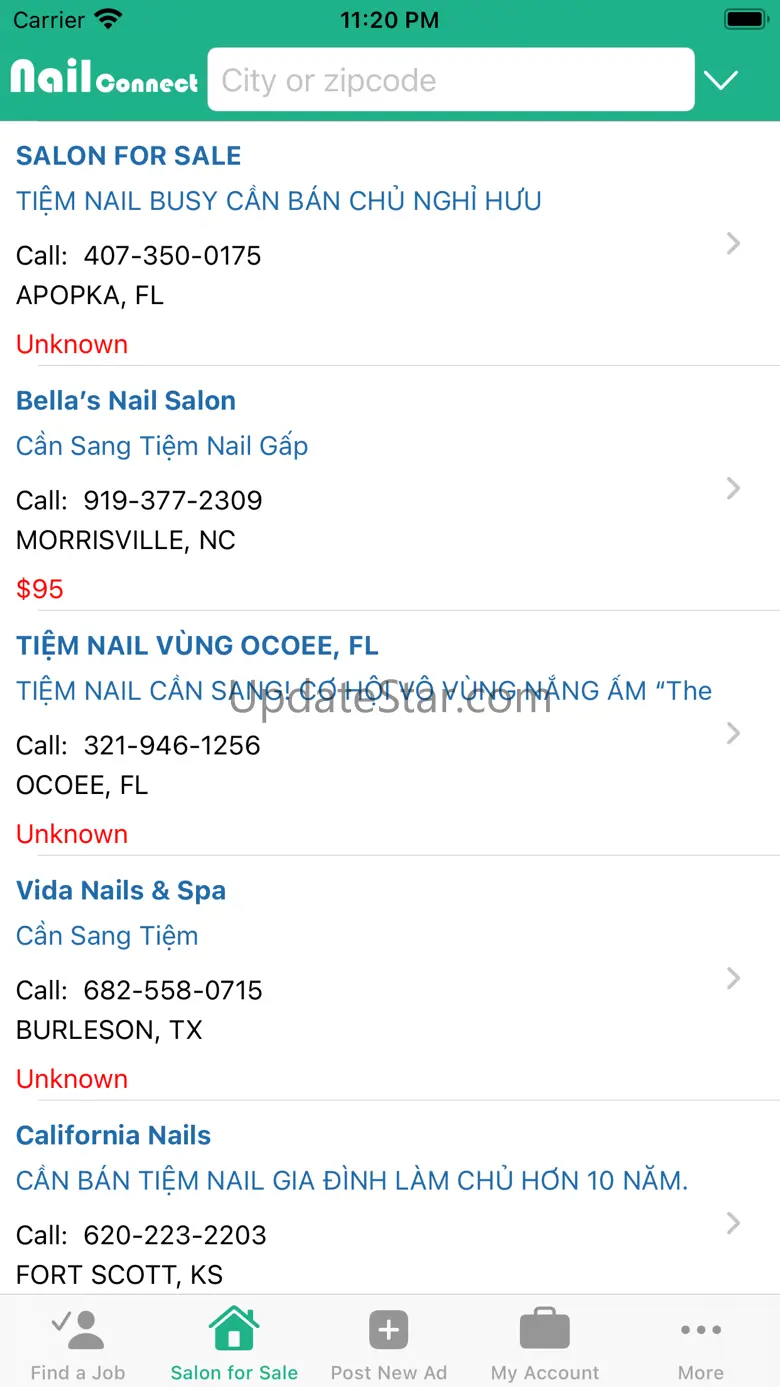Select the Salon for Sale tab

[x=234, y=1343]
